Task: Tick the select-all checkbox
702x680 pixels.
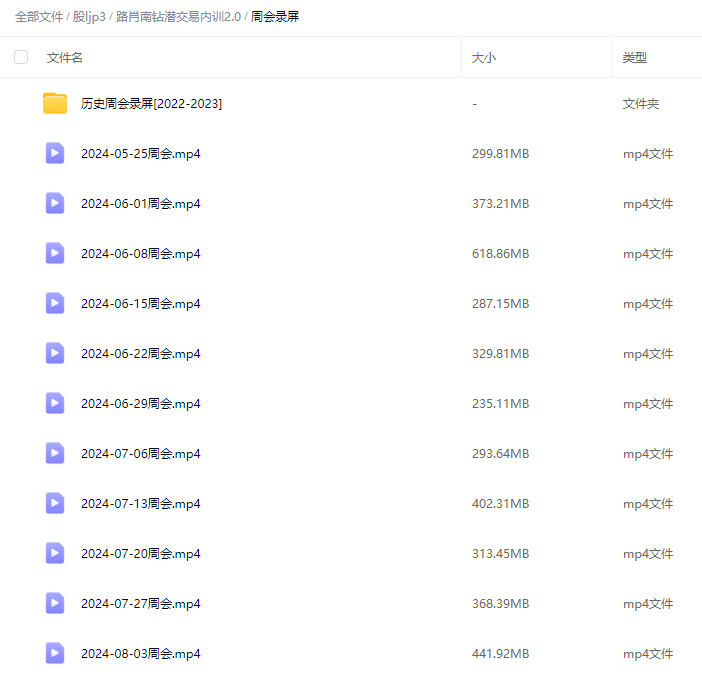Action: 21,58
